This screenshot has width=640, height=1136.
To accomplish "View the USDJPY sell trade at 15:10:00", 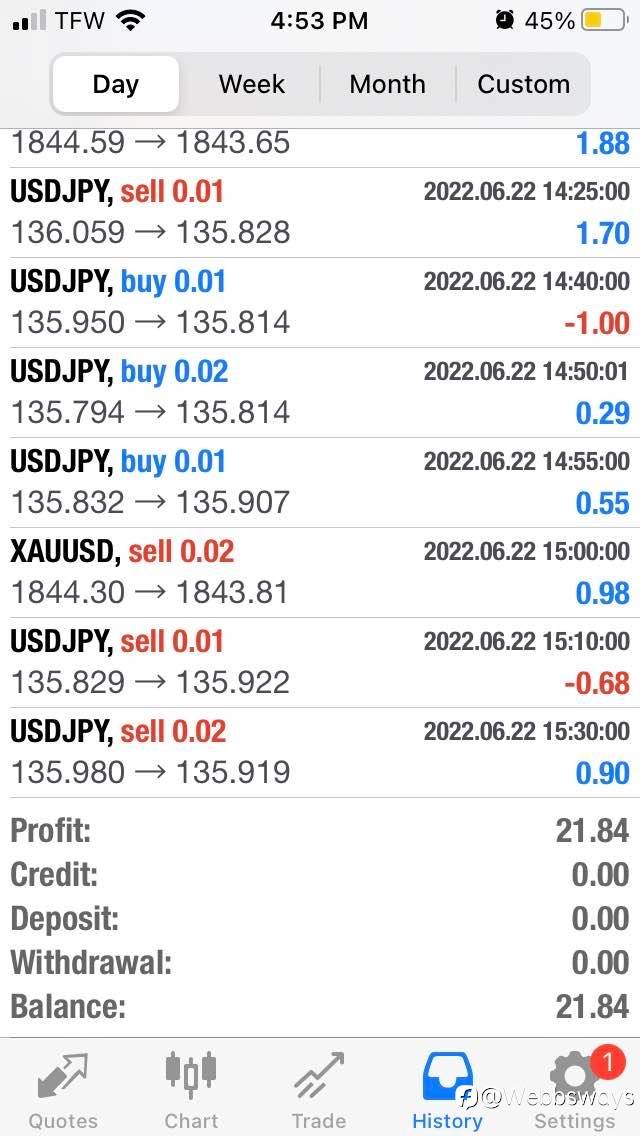I will tap(320, 663).
